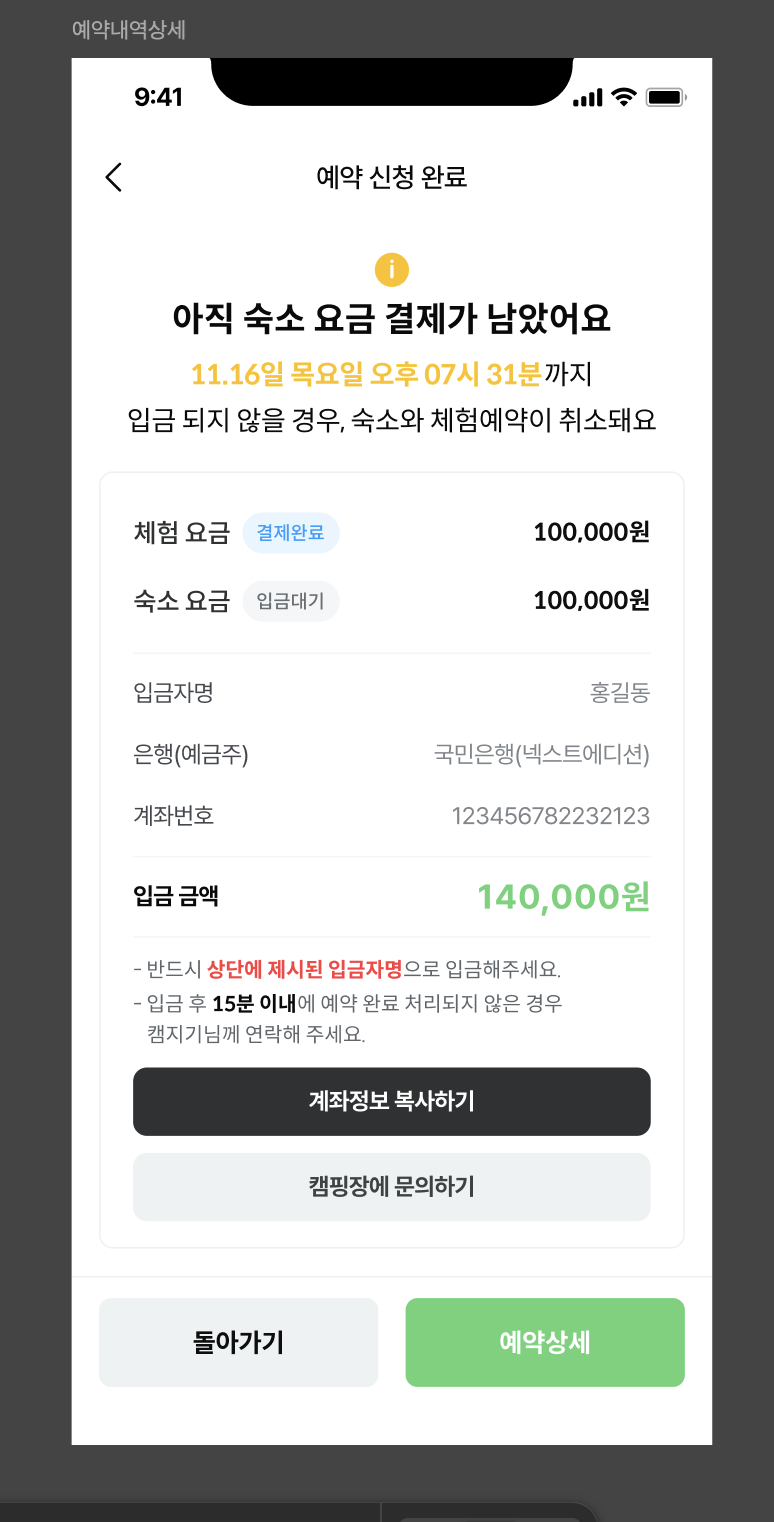This screenshot has width=774, height=1522.
Task: Tap the 돌아가기 button
Action: pos(238,1342)
